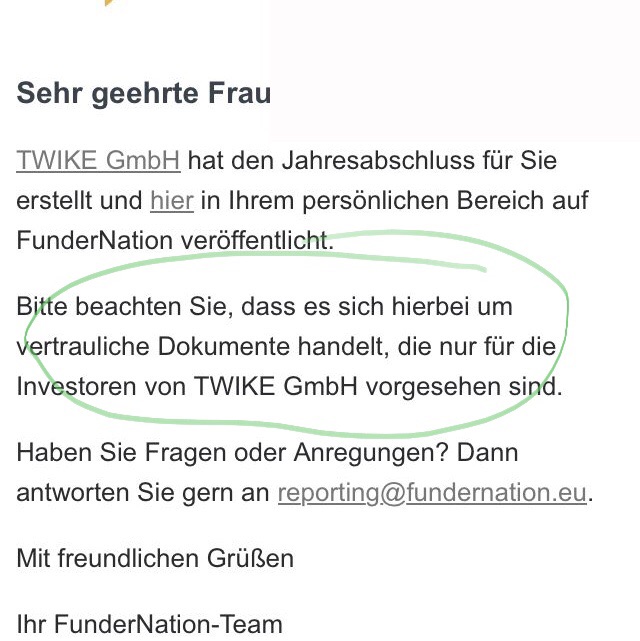Tap the reporting@fundernation.eu email address
640x641 pixels.
pyautogui.click(x=431, y=493)
